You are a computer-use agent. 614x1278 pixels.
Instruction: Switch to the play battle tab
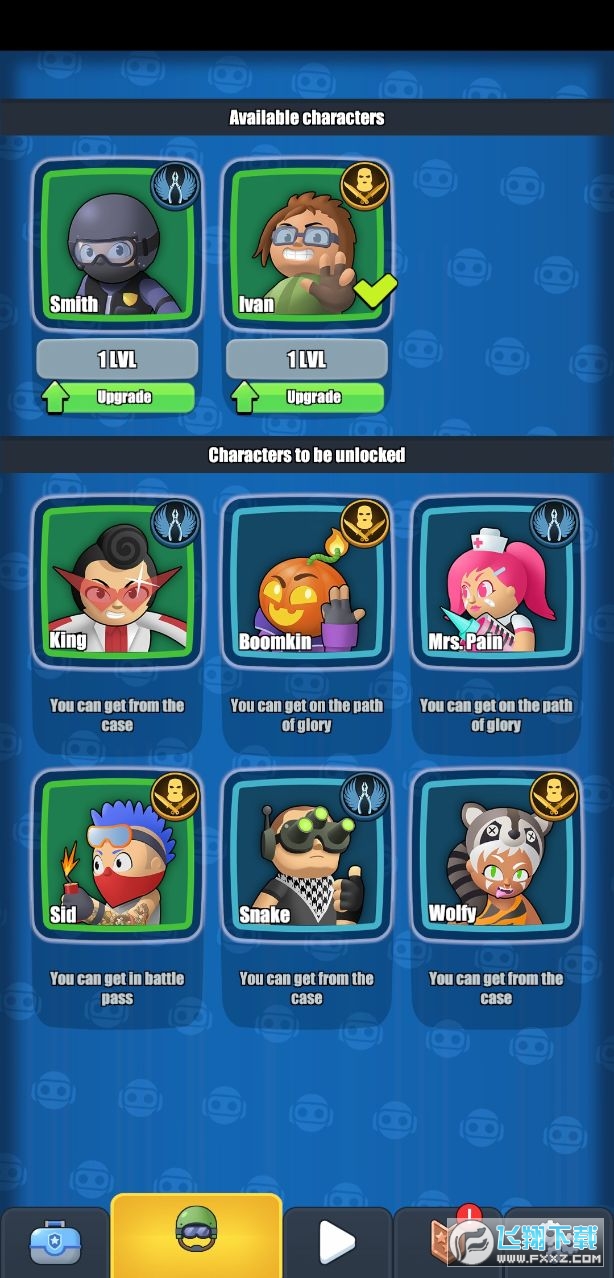tap(337, 1242)
